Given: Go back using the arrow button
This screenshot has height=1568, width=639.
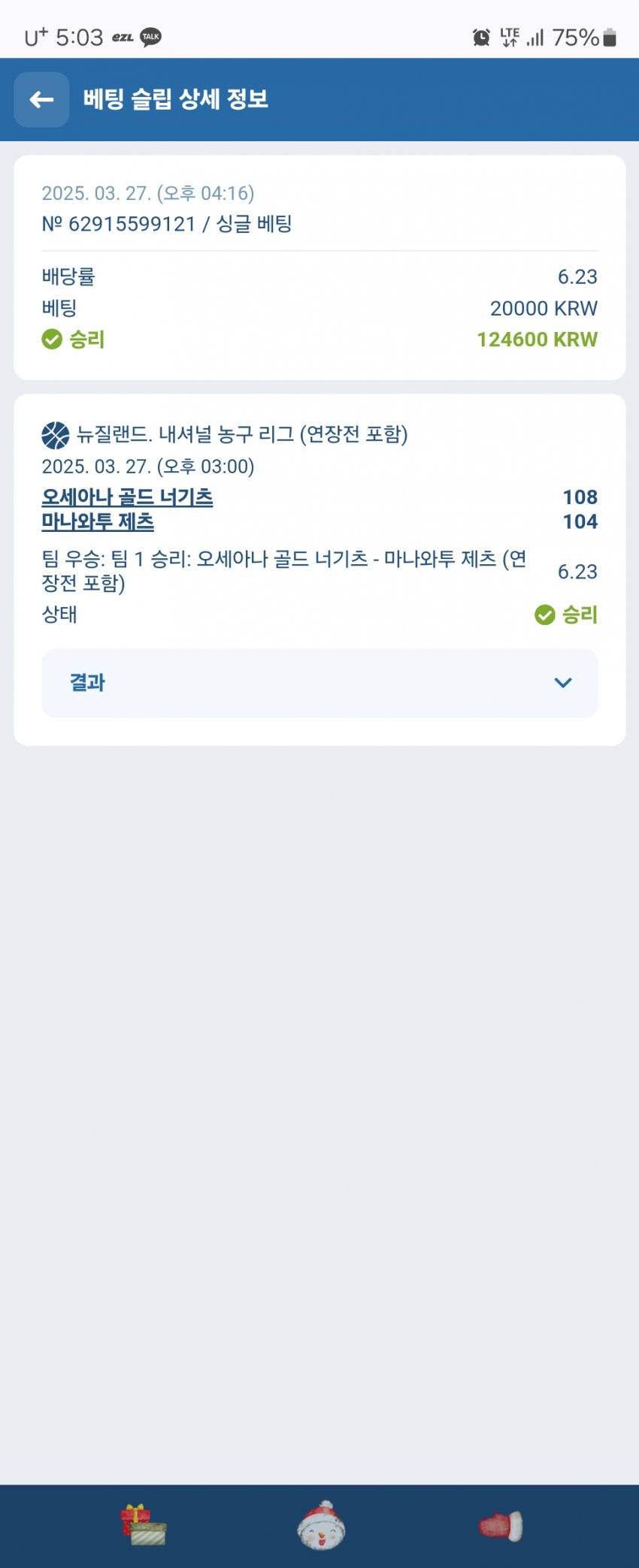Looking at the screenshot, I should tap(41, 99).
